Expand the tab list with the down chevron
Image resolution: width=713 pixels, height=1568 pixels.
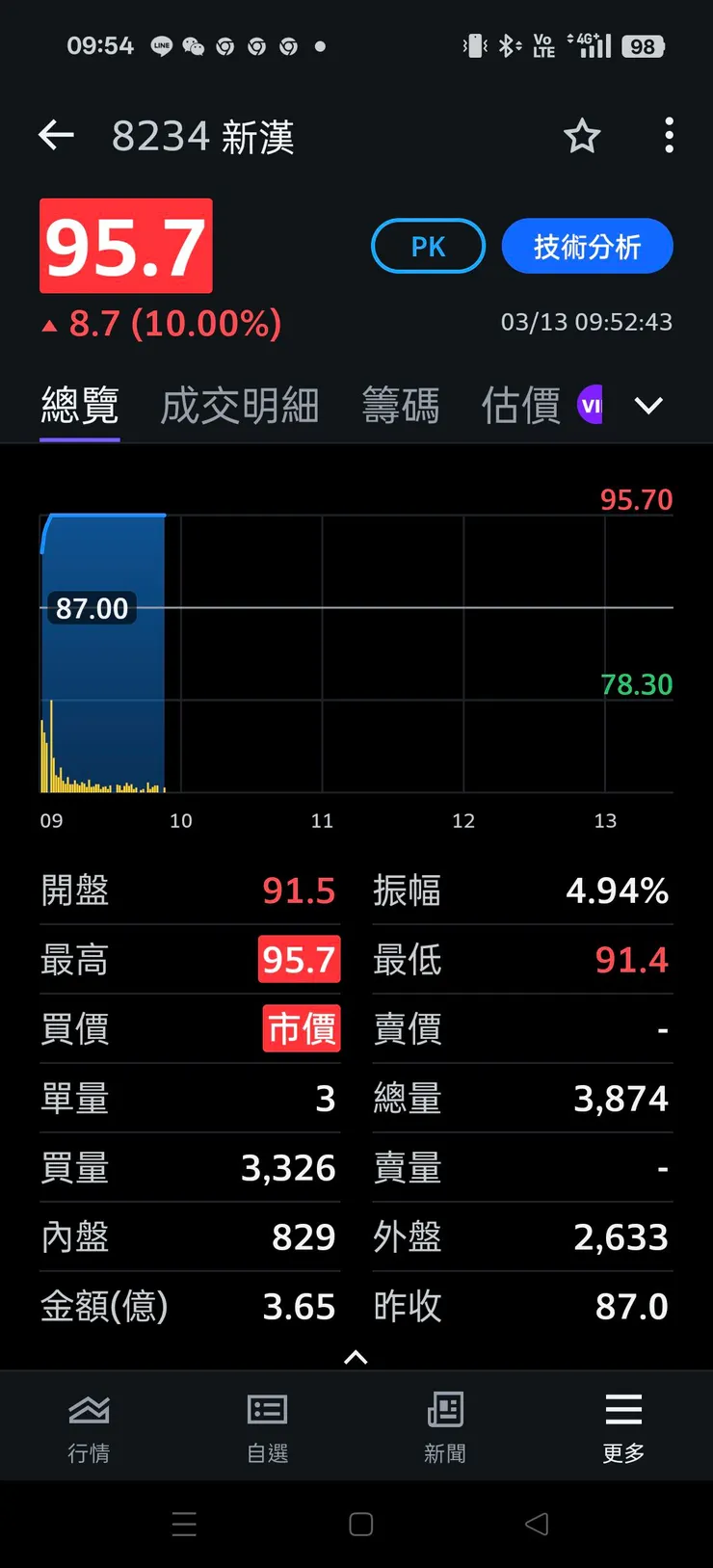click(x=647, y=406)
